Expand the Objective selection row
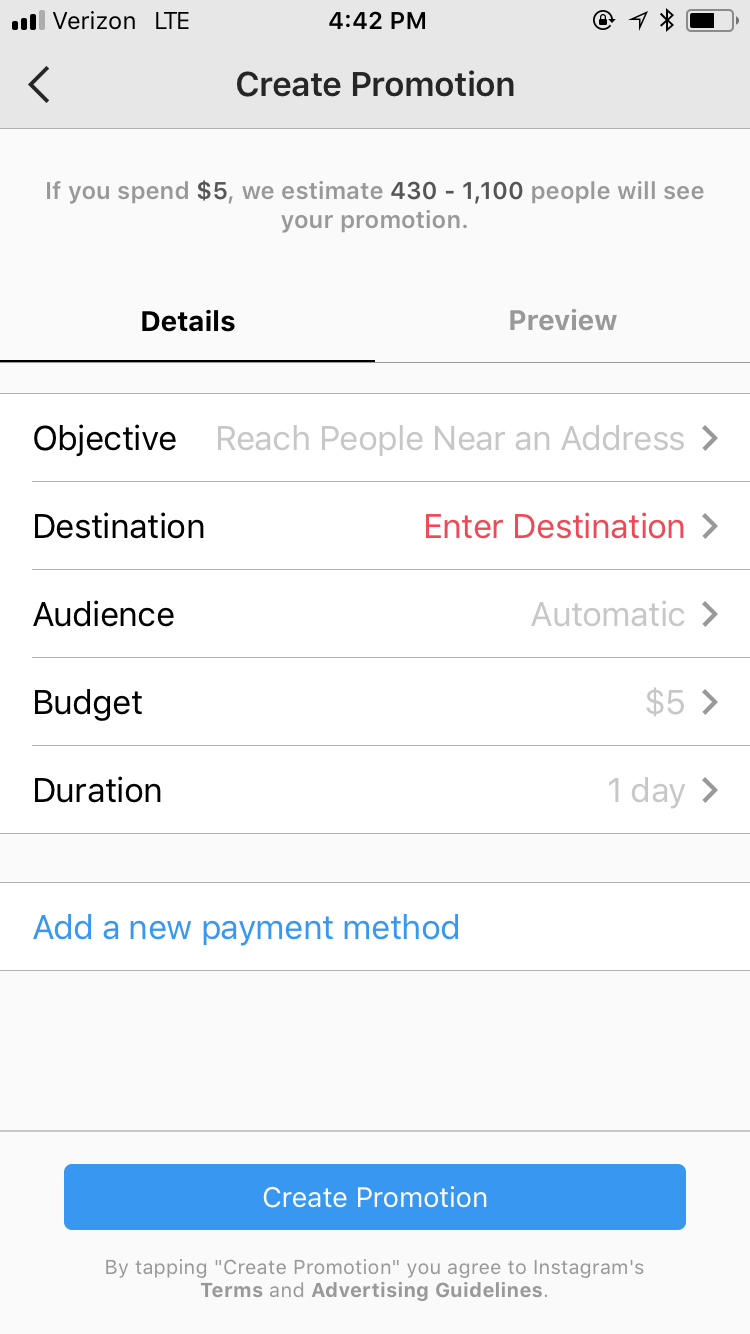This screenshot has height=1334, width=750. pyautogui.click(x=712, y=438)
